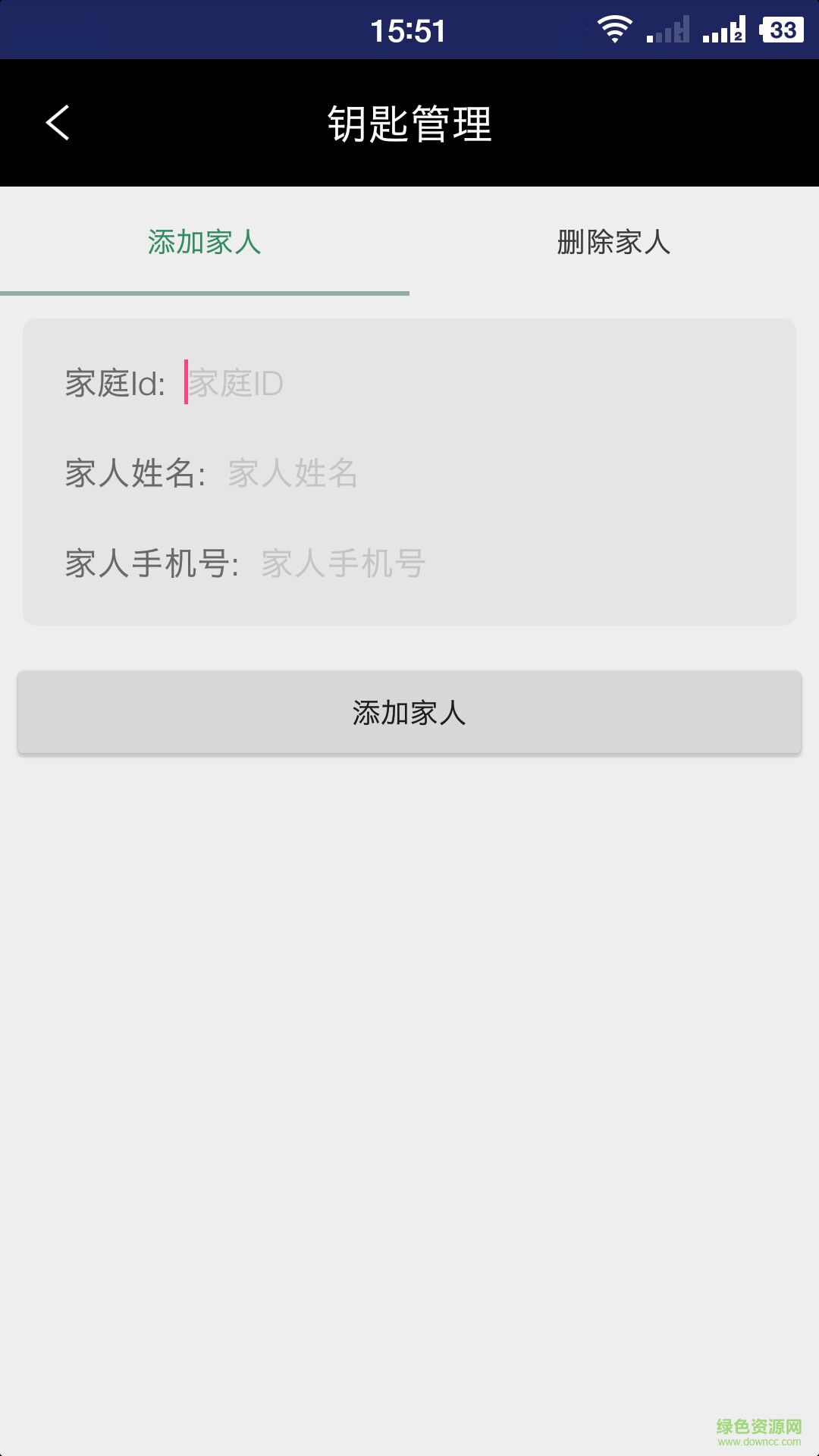The height and width of the screenshot is (1456, 819).
Task: Click the battery indicator showing 33
Action: click(x=780, y=30)
